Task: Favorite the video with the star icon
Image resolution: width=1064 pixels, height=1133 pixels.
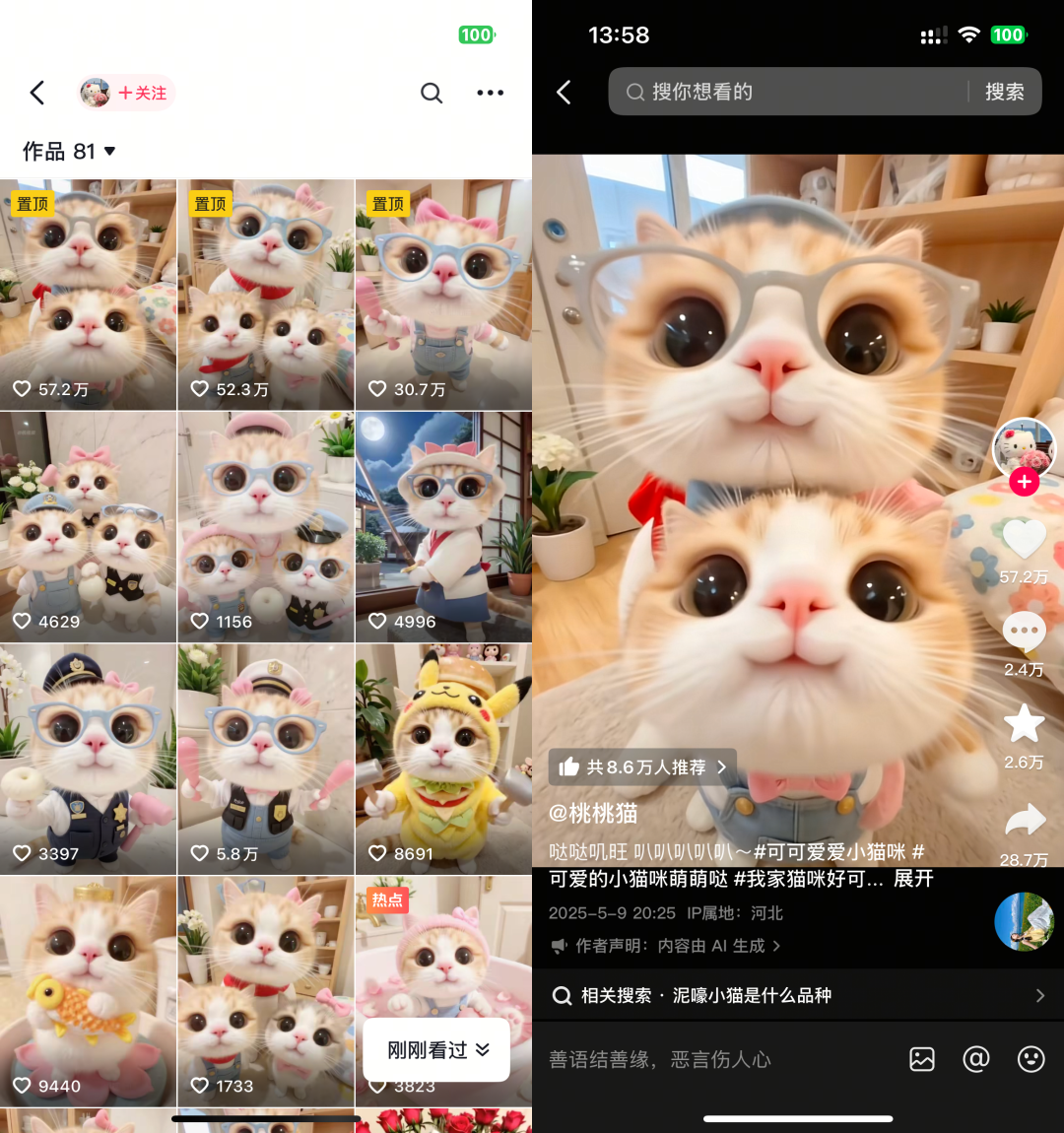Action: pos(1024,724)
